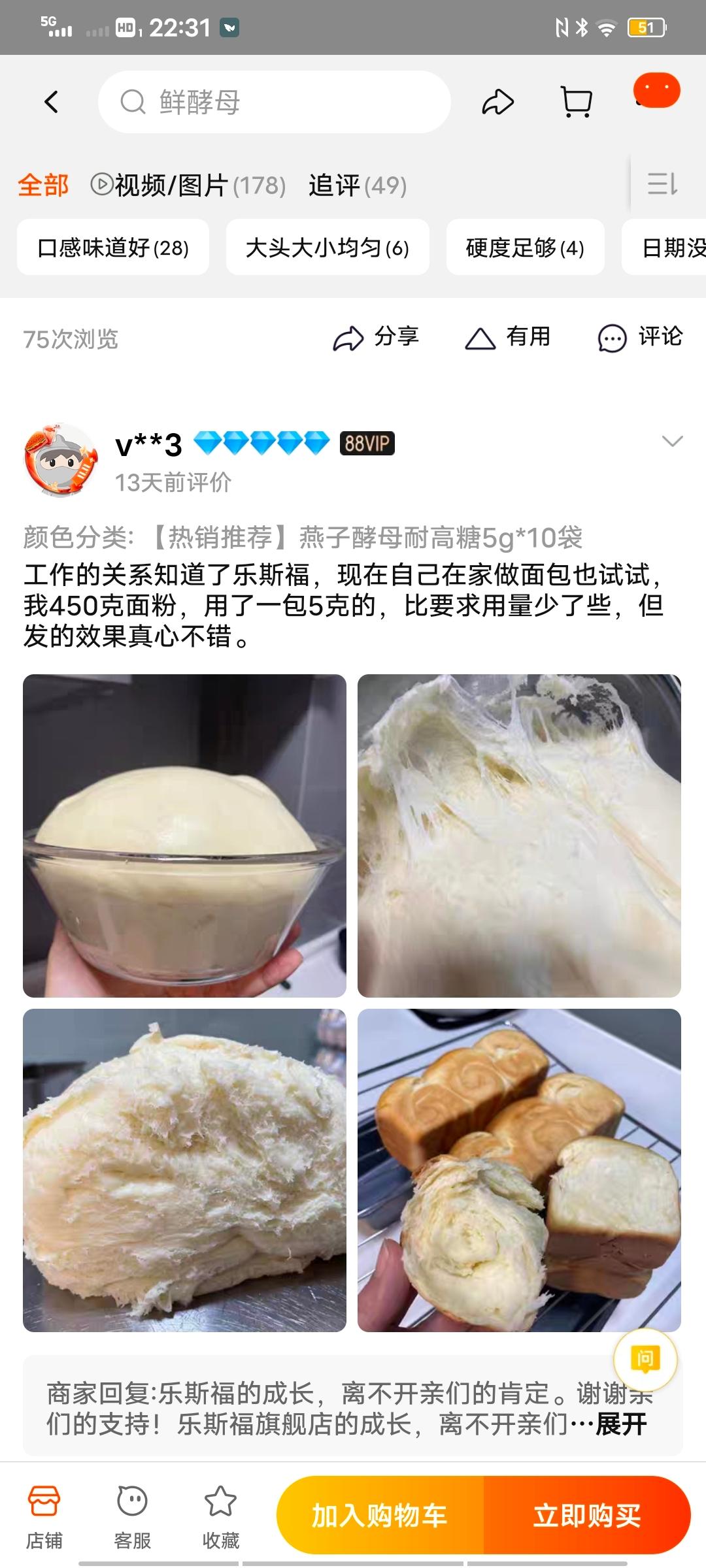Expand the merchant reply with 展开
Viewport: 706px width, 1568px height.
pyautogui.click(x=621, y=1424)
